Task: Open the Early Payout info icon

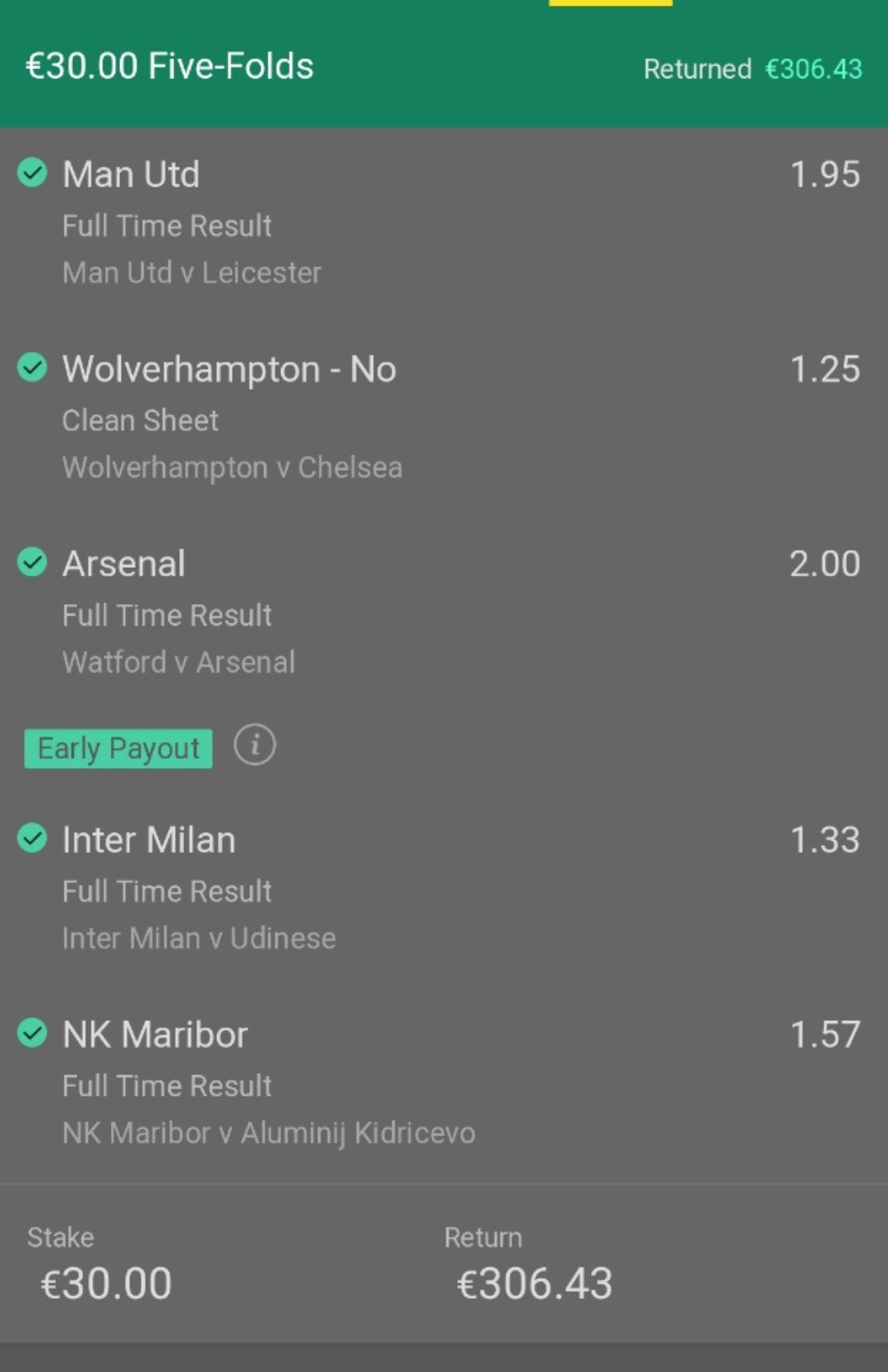Action: (255, 746)
